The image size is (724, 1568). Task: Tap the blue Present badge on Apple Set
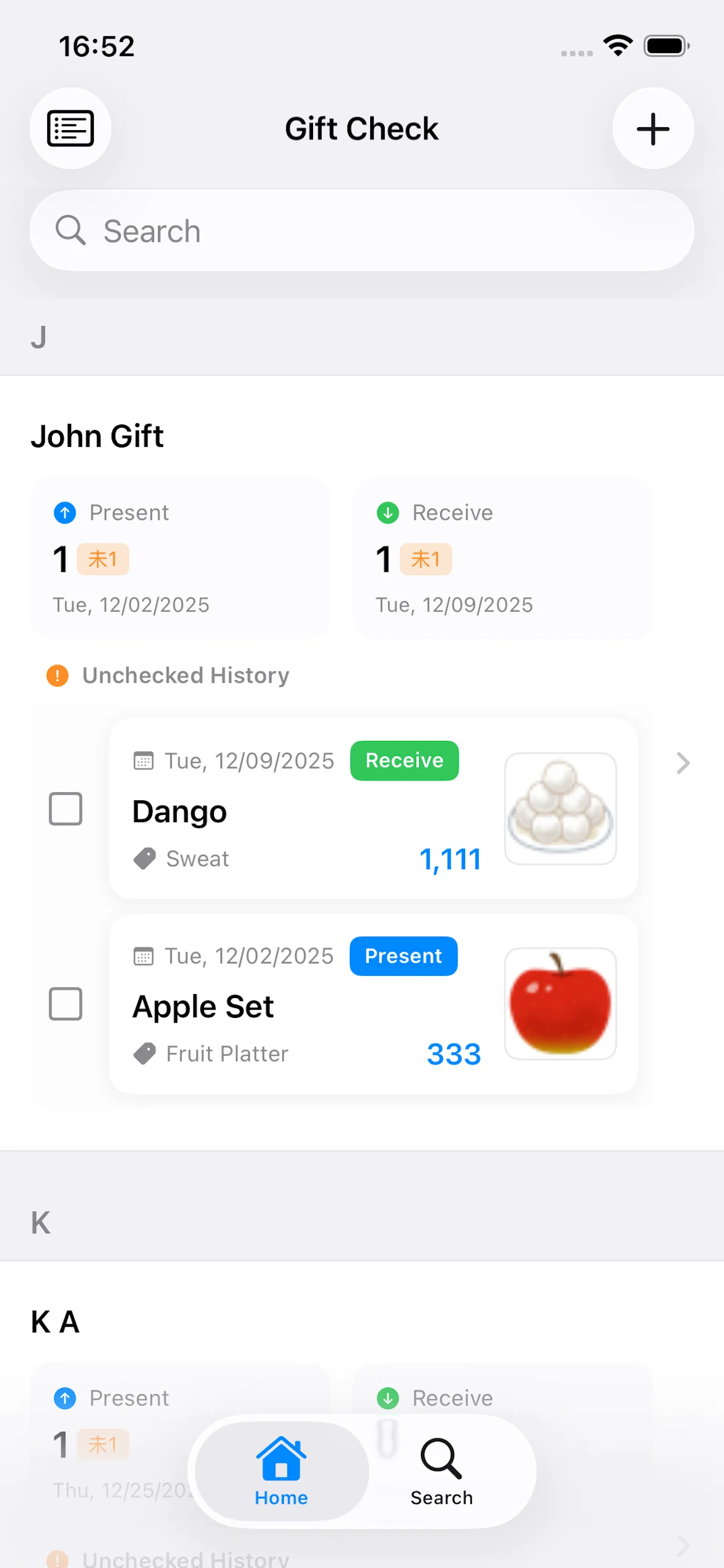[x=403, y=956]
